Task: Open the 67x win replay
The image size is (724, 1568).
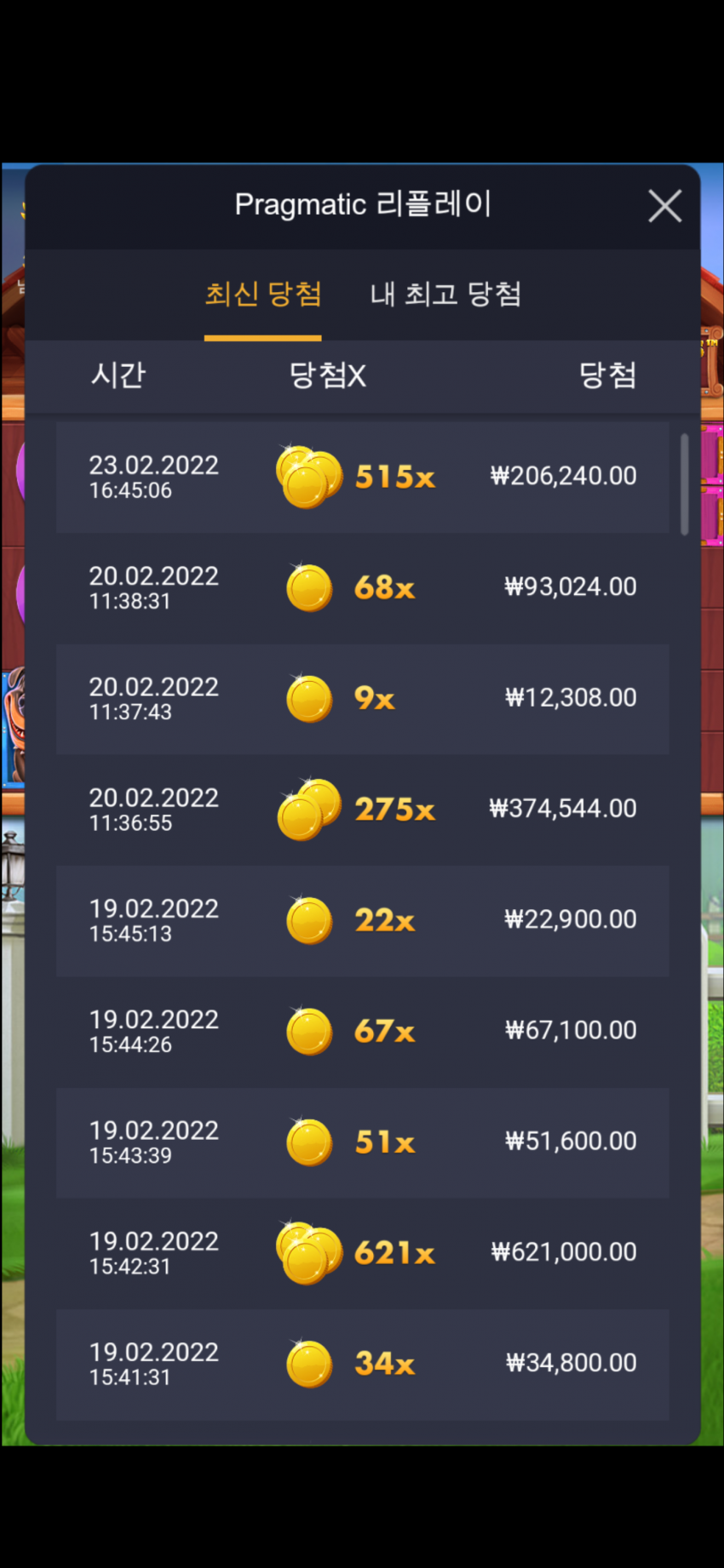Action: 363,1032
